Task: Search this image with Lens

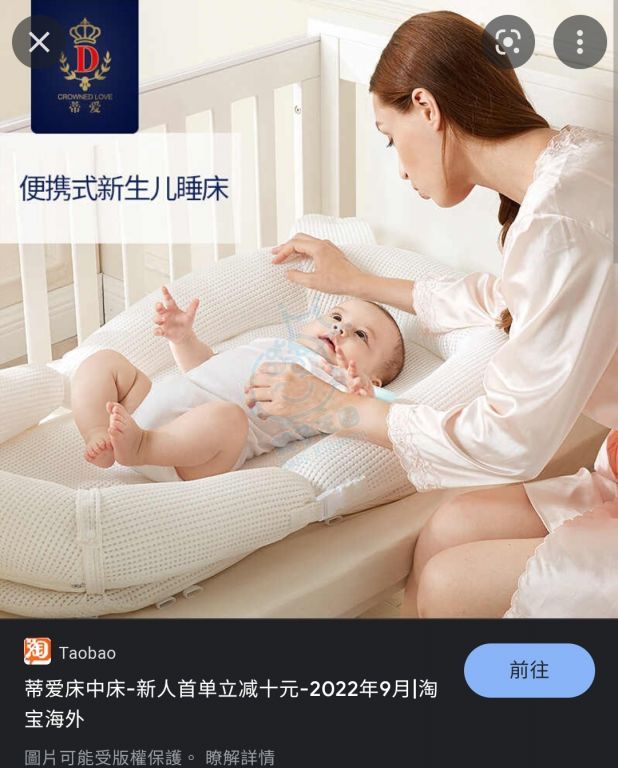Action: click(508, 42)
